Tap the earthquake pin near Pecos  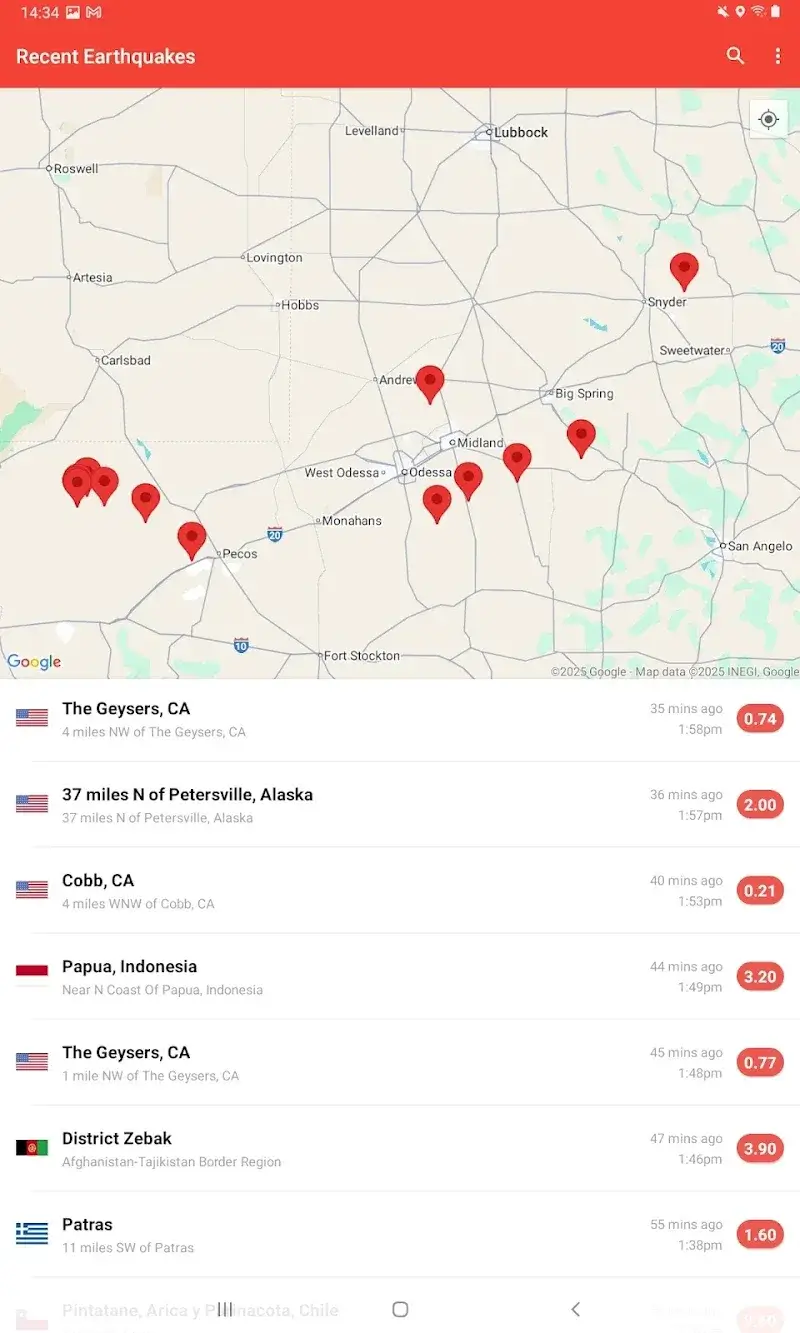pyautogui.click(x=191, y=537)
